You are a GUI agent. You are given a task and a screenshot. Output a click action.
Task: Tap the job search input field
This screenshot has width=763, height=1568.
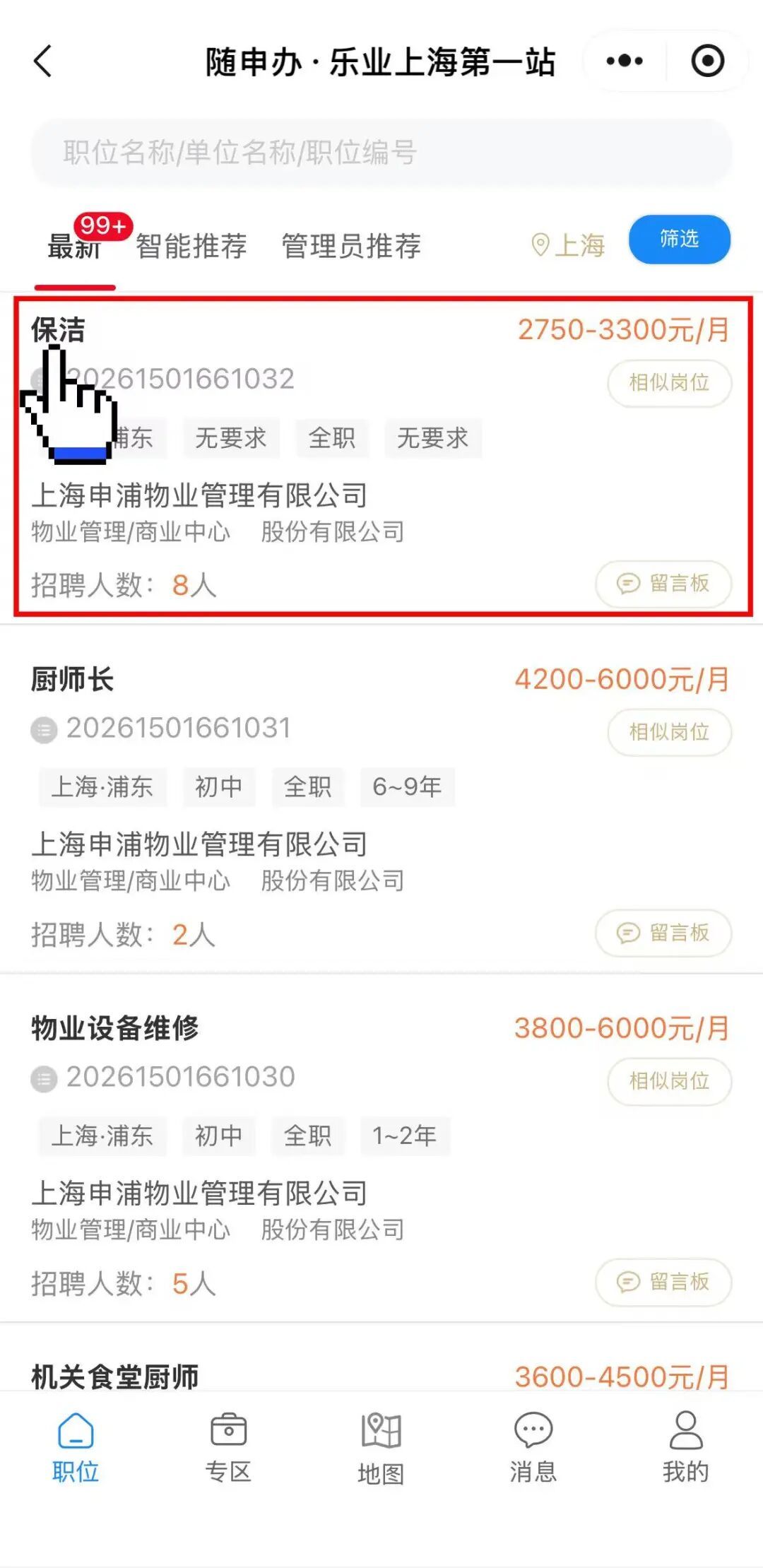[381, 153]
